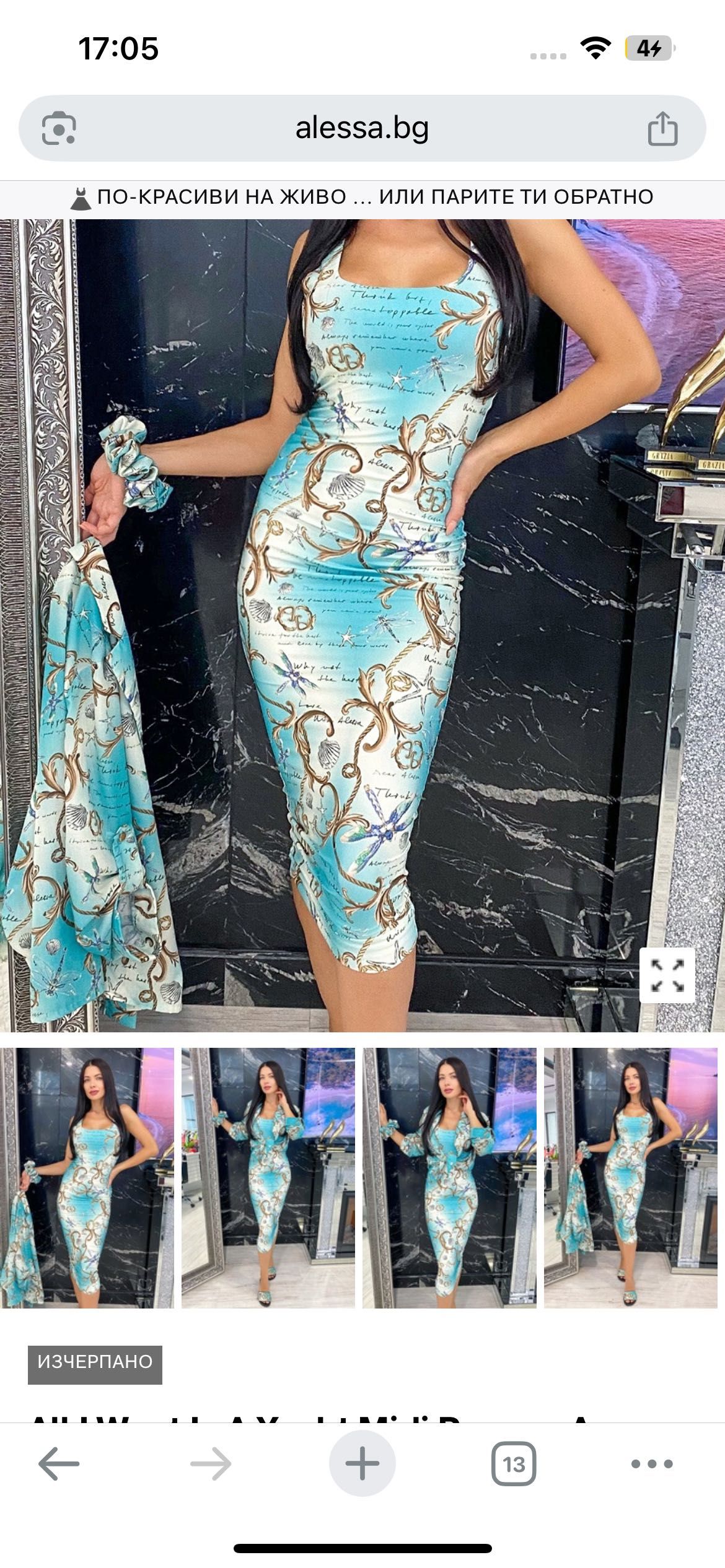Expand product photo to fullscreen

pos(667,975)
